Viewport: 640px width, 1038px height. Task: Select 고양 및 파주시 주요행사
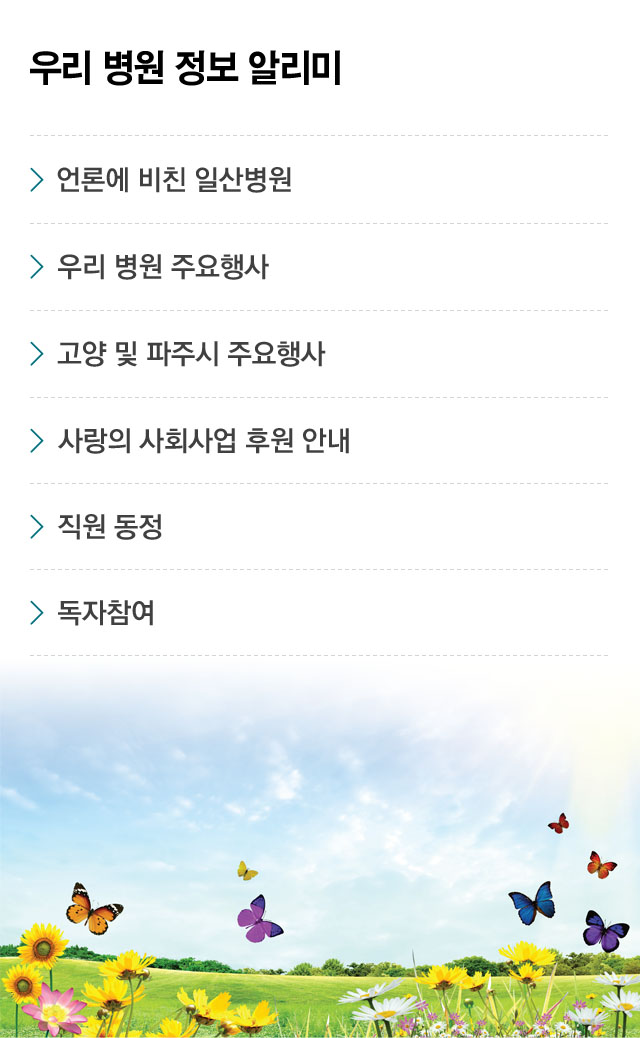pyautogui.click(x=191, y=354)
